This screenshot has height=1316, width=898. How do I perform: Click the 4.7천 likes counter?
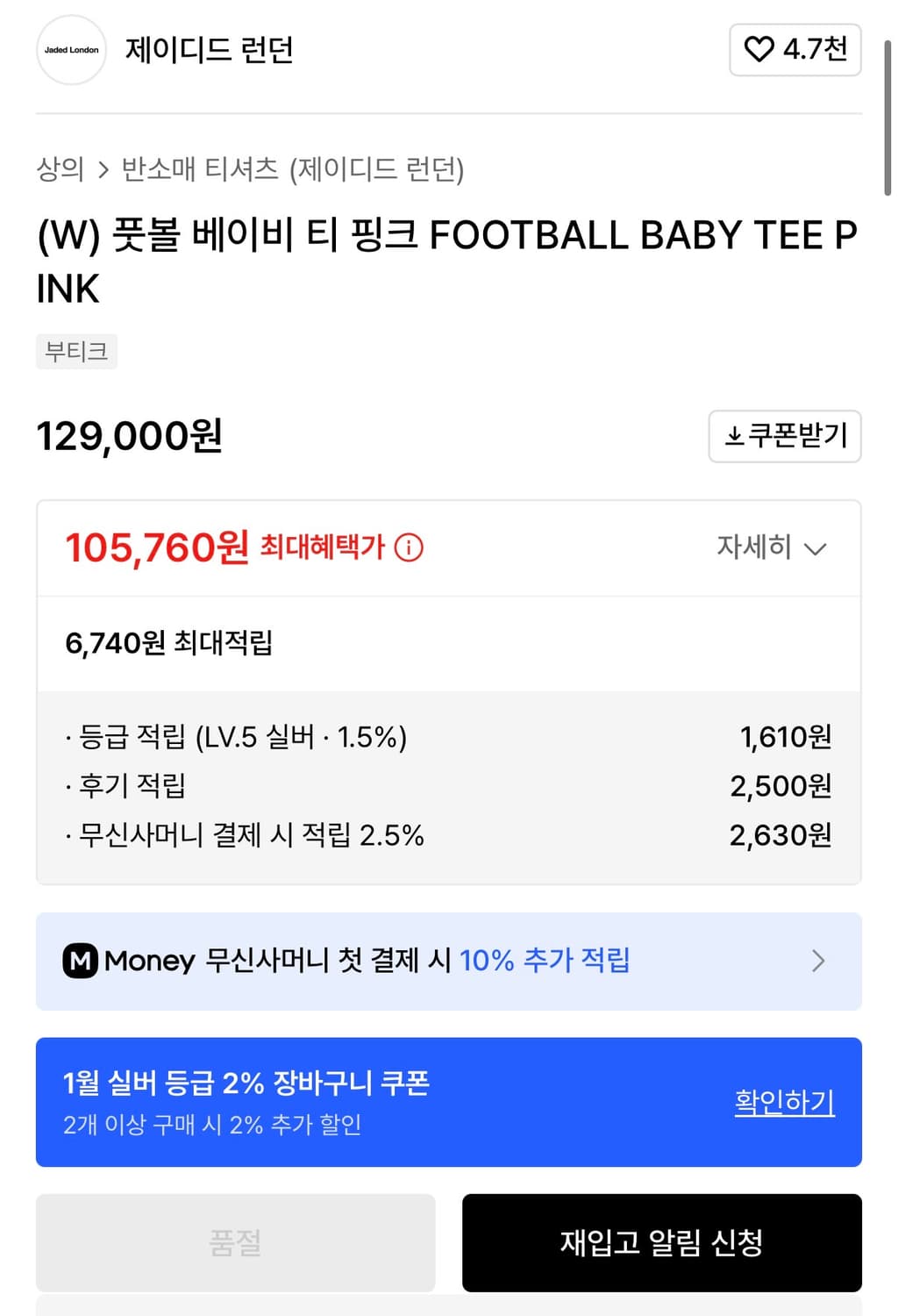(x=814, y=51)
